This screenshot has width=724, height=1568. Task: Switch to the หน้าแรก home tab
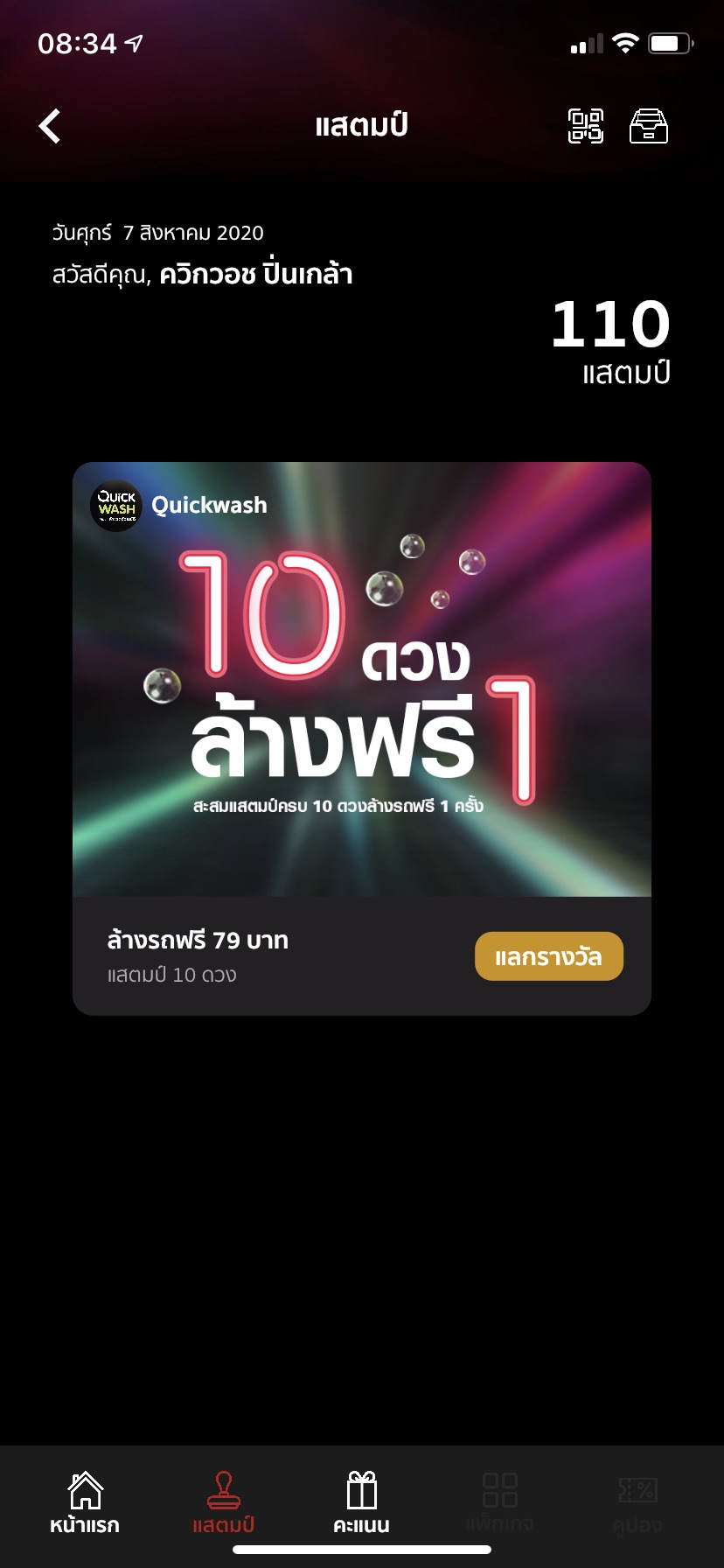(85, 1501)
